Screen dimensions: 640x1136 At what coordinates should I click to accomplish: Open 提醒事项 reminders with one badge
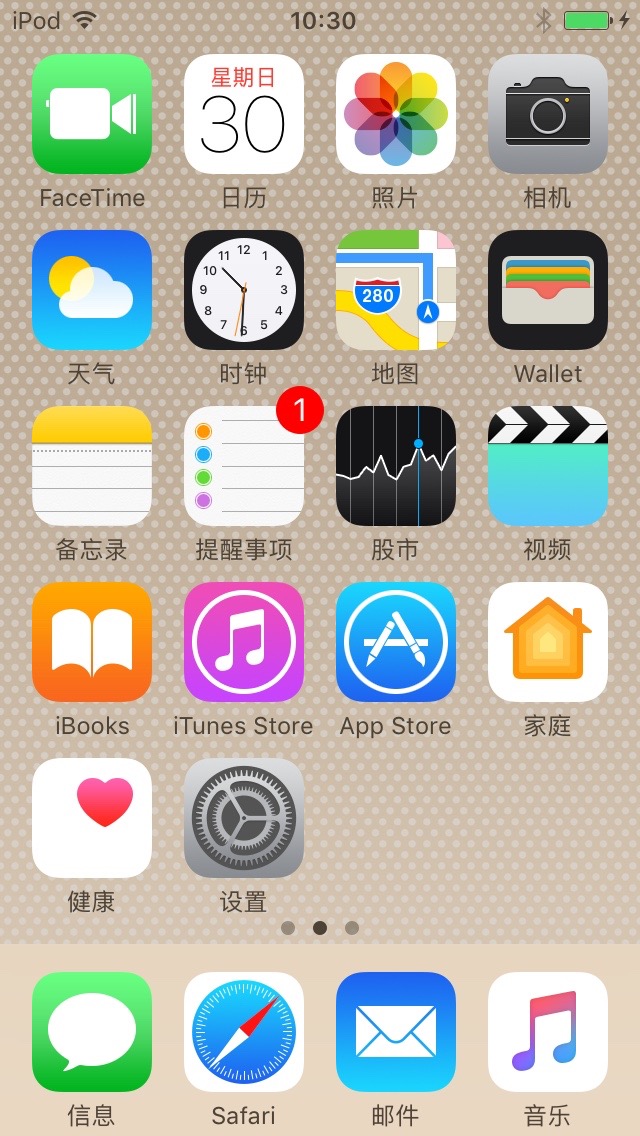244,466
